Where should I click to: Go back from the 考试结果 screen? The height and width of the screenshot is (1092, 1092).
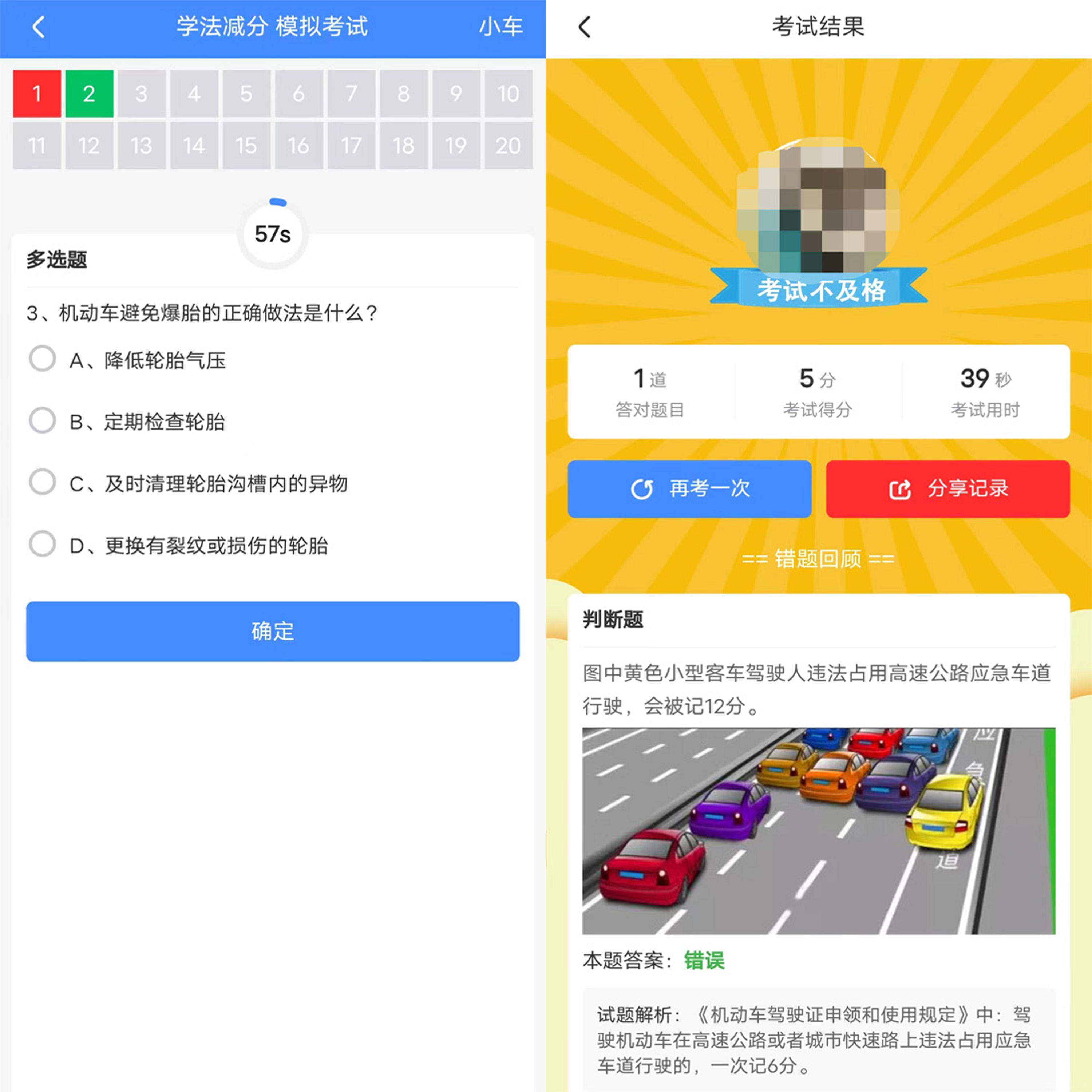[x=585, y=27]
